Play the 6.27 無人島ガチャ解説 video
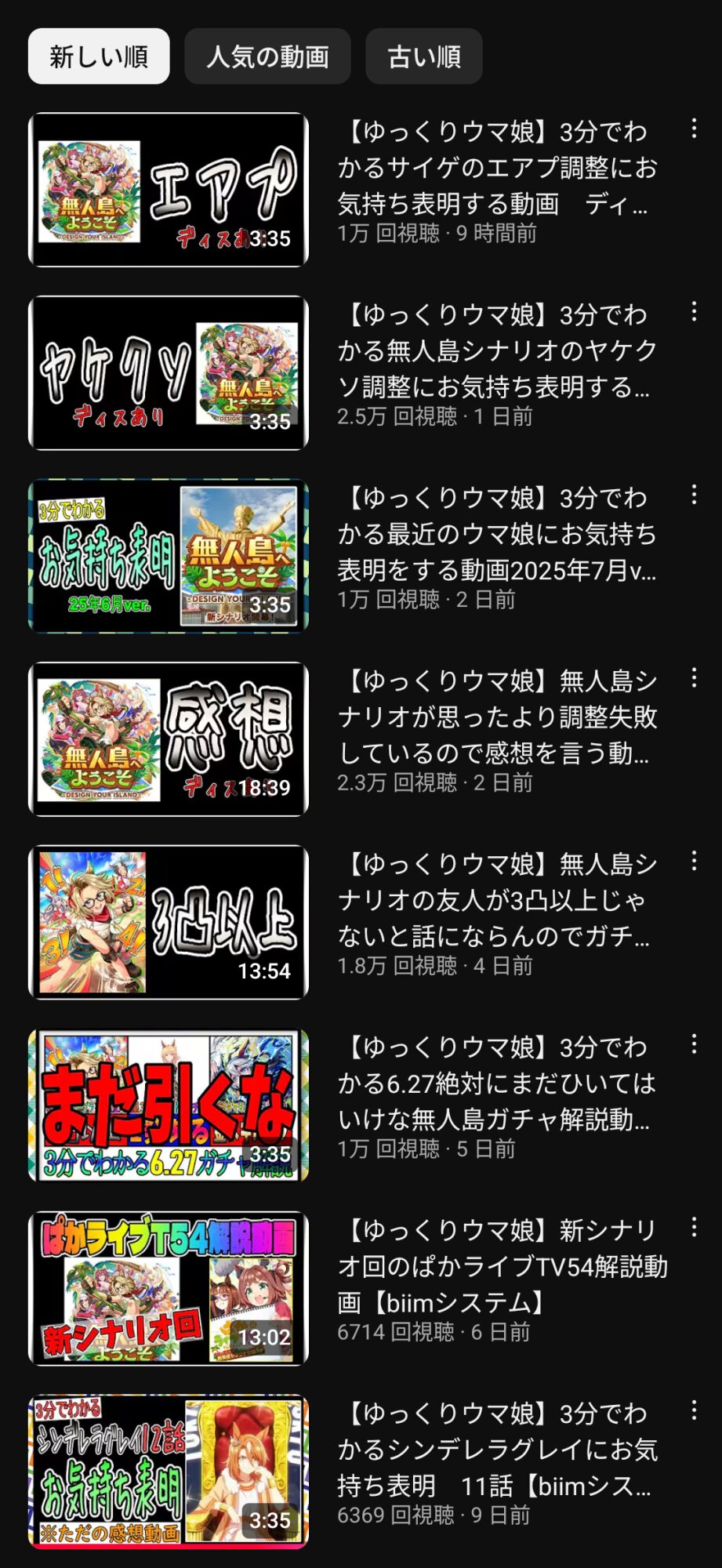Image resolution: width=722 pixels, height=1568 pixels. pyautogui.click(x=169, y=1105)
